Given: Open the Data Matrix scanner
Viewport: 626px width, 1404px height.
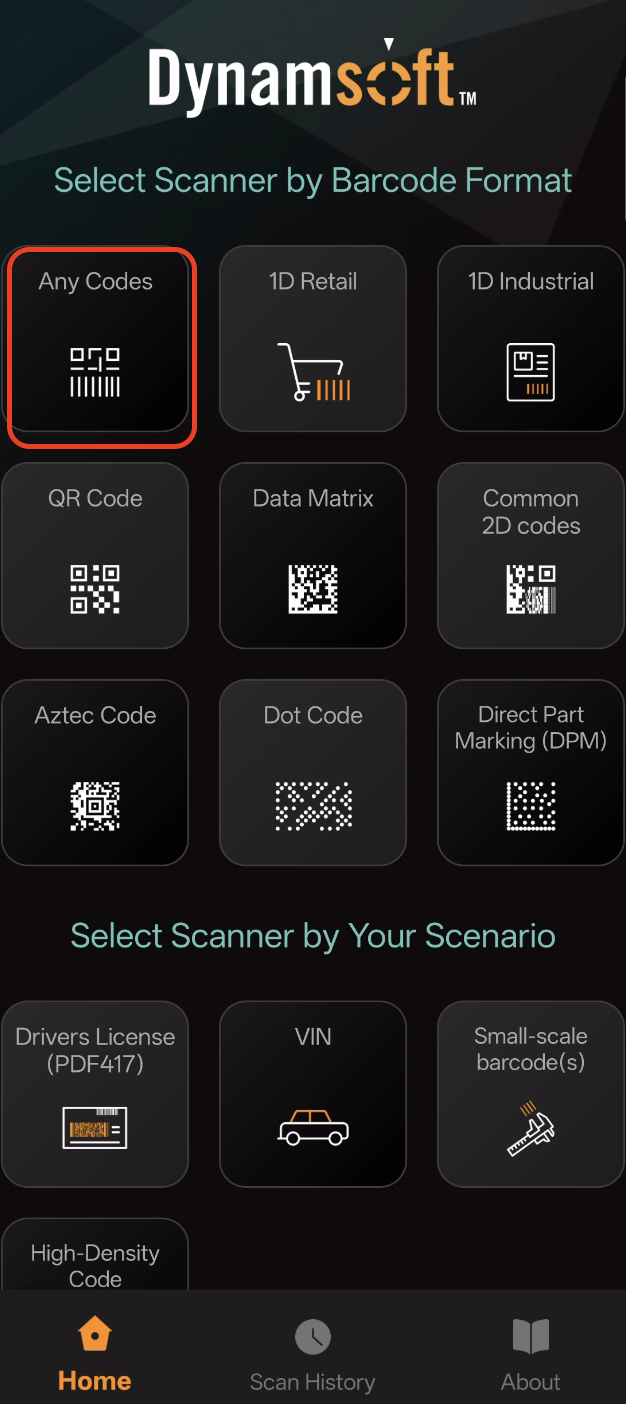Looking at the screenshot, I should pos(313,556).
